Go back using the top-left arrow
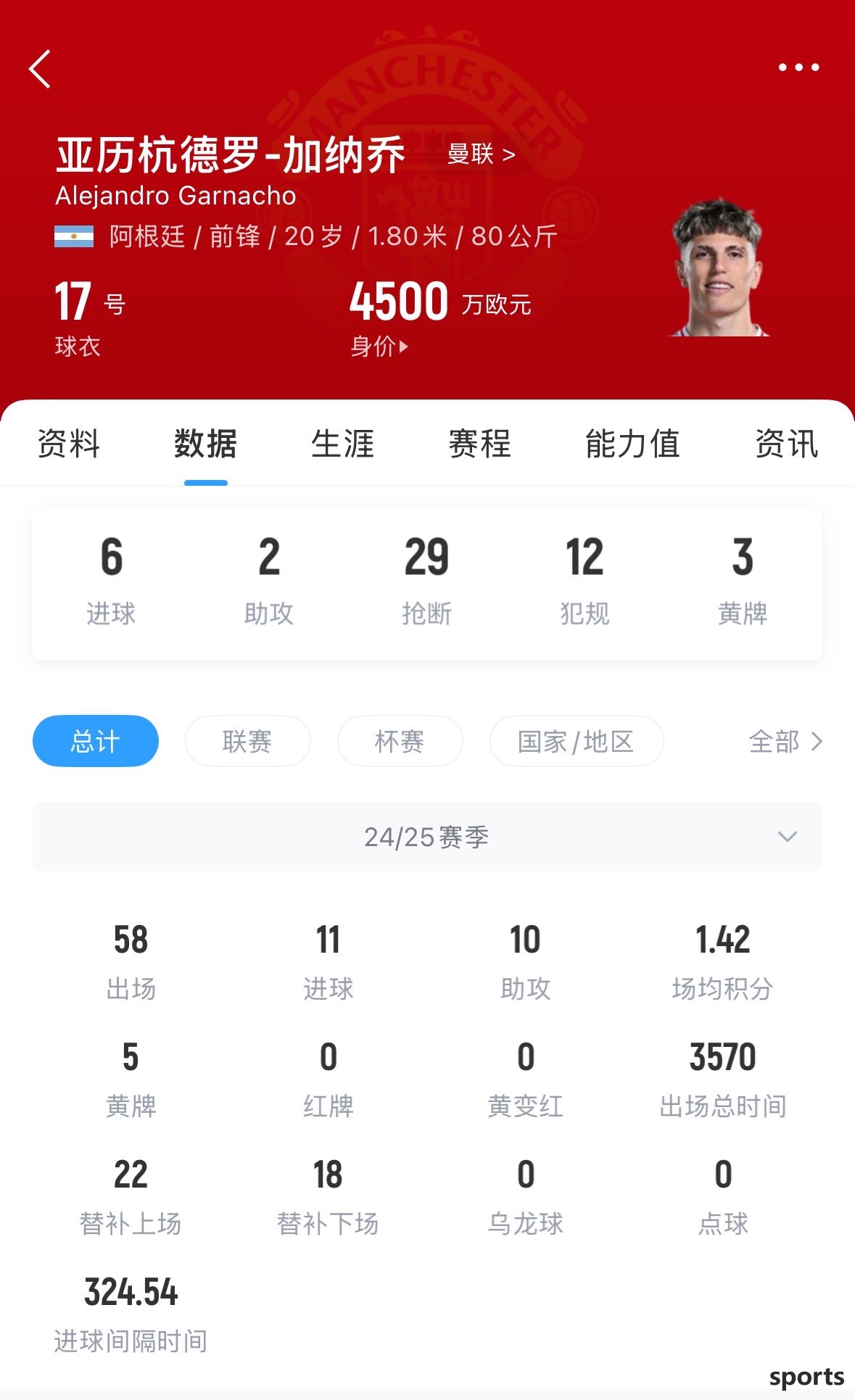 tap(41, 70)
